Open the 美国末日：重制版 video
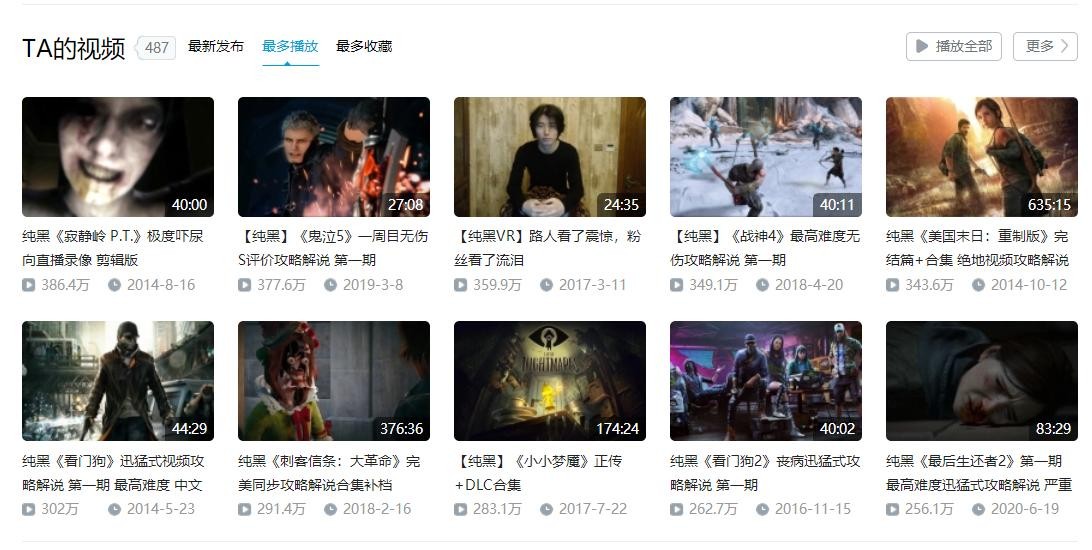 point(982,157)
